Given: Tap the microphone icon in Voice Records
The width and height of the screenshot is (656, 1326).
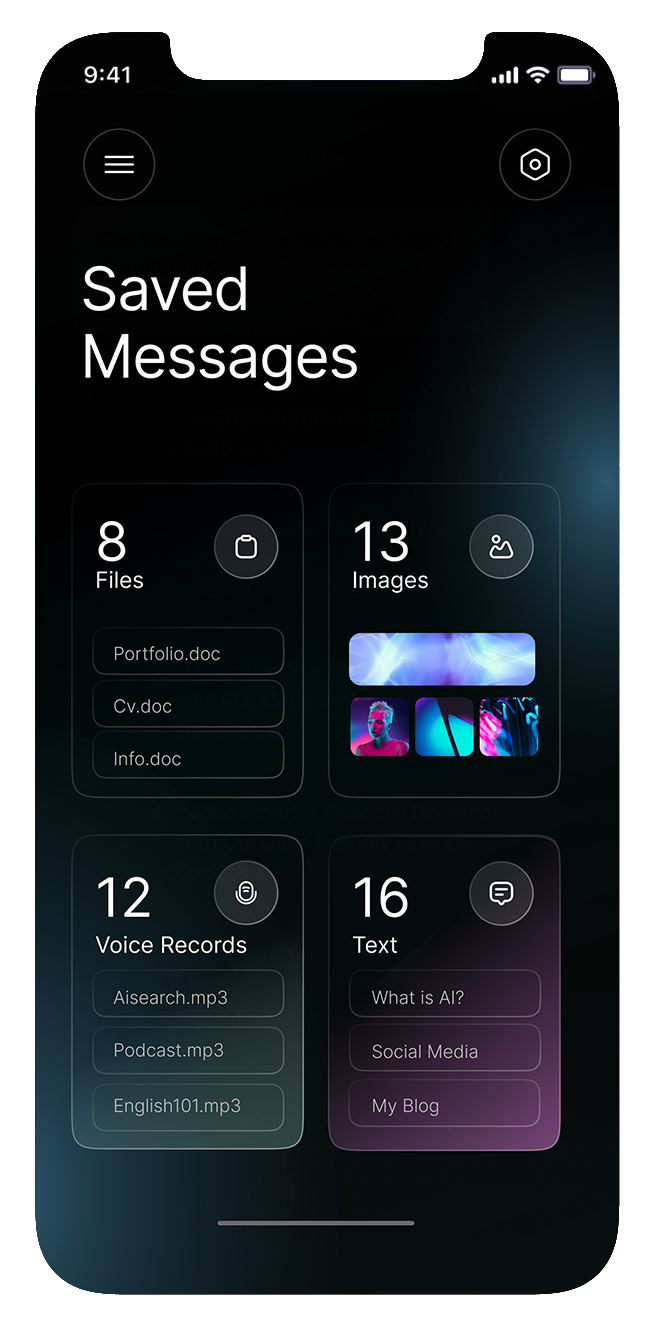Looking at the screenshot, I should click(x=246, y=893).
